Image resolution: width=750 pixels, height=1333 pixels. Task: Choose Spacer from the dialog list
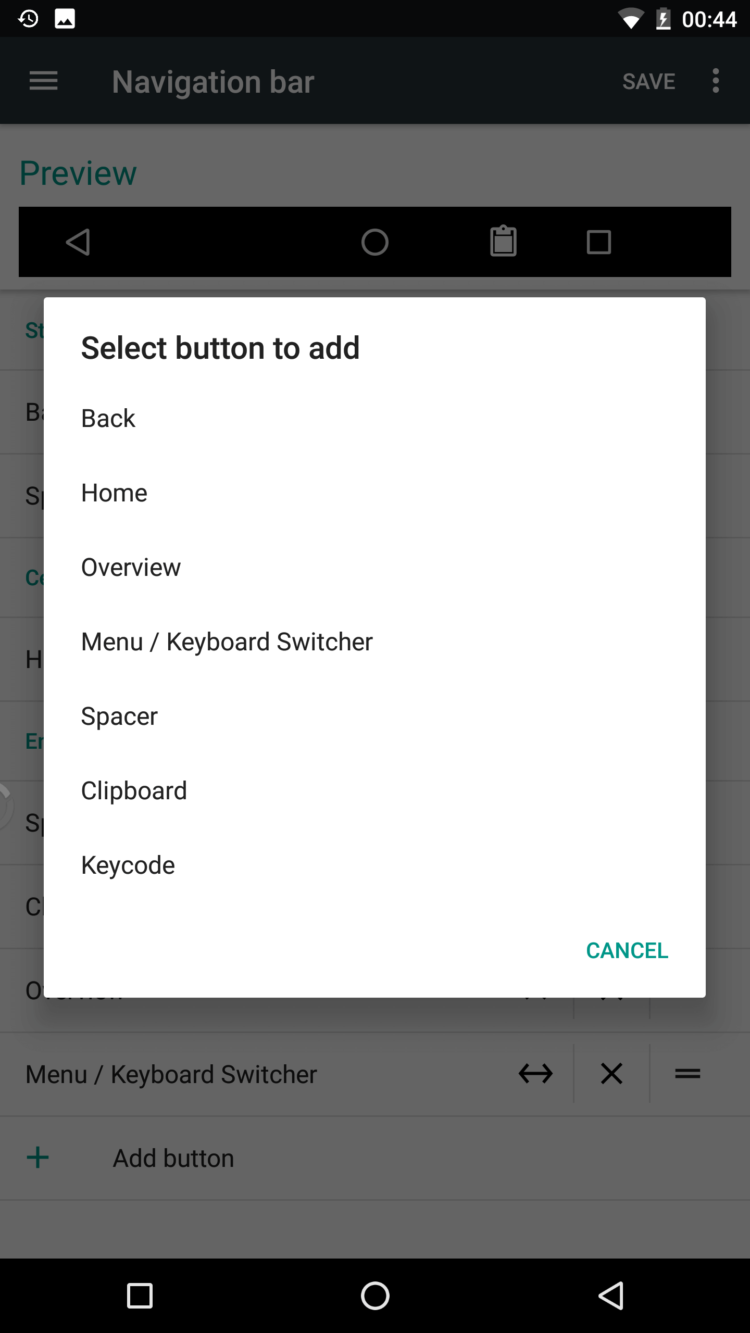pyautogui.click(x=119, y=716)
